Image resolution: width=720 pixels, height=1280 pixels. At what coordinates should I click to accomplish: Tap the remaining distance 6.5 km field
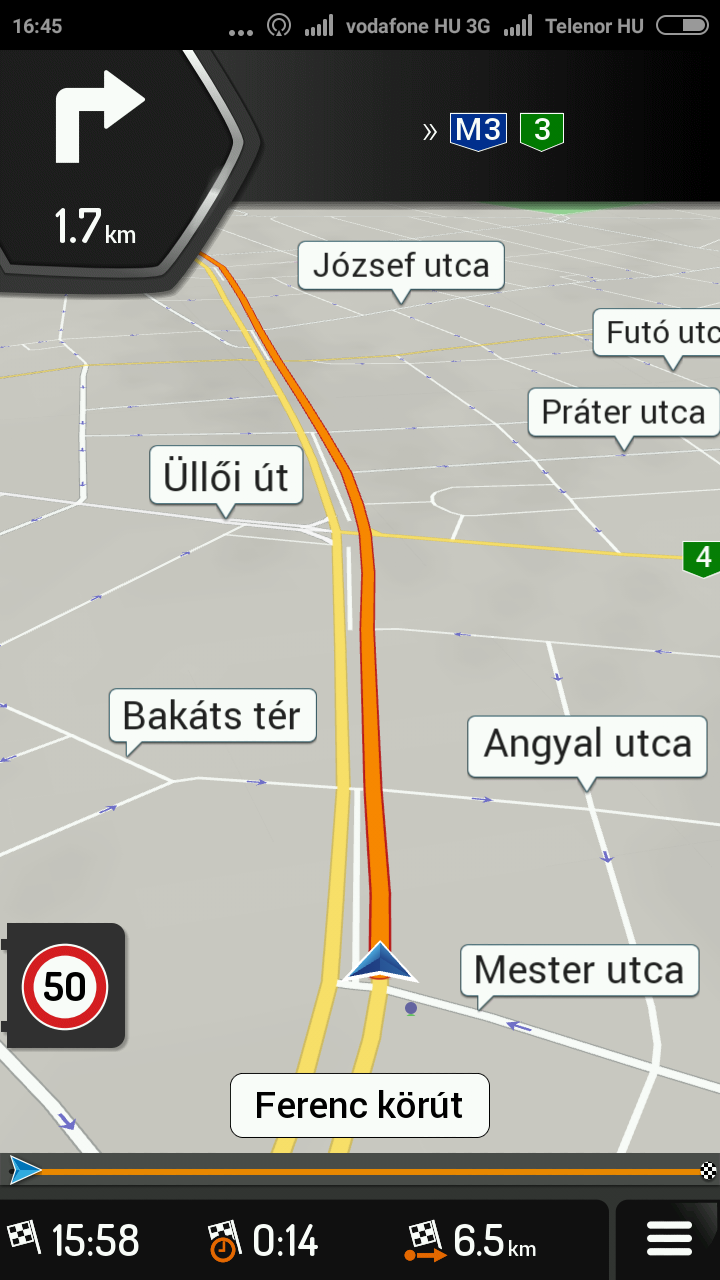coord(475,1241)
